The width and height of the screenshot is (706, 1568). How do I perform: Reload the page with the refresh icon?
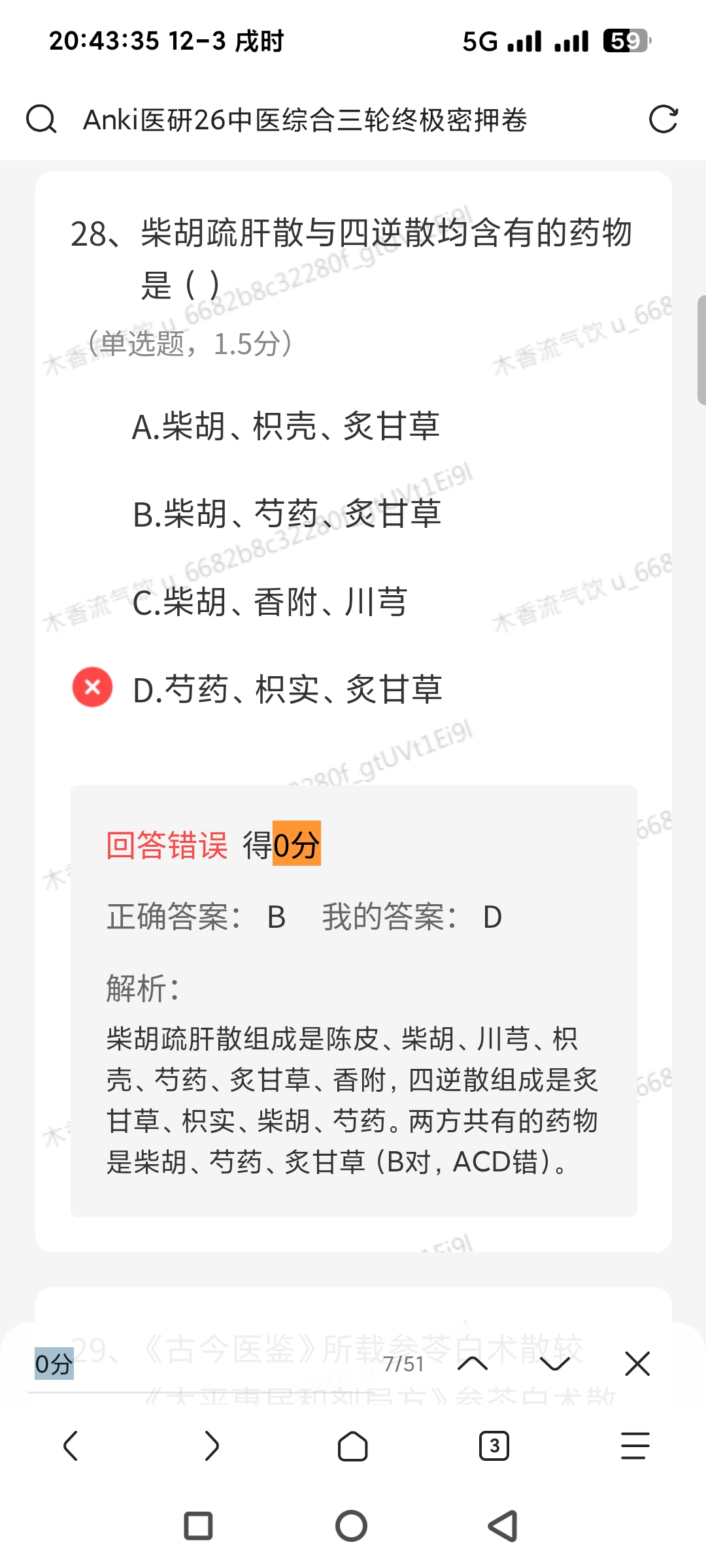[663, 120]
